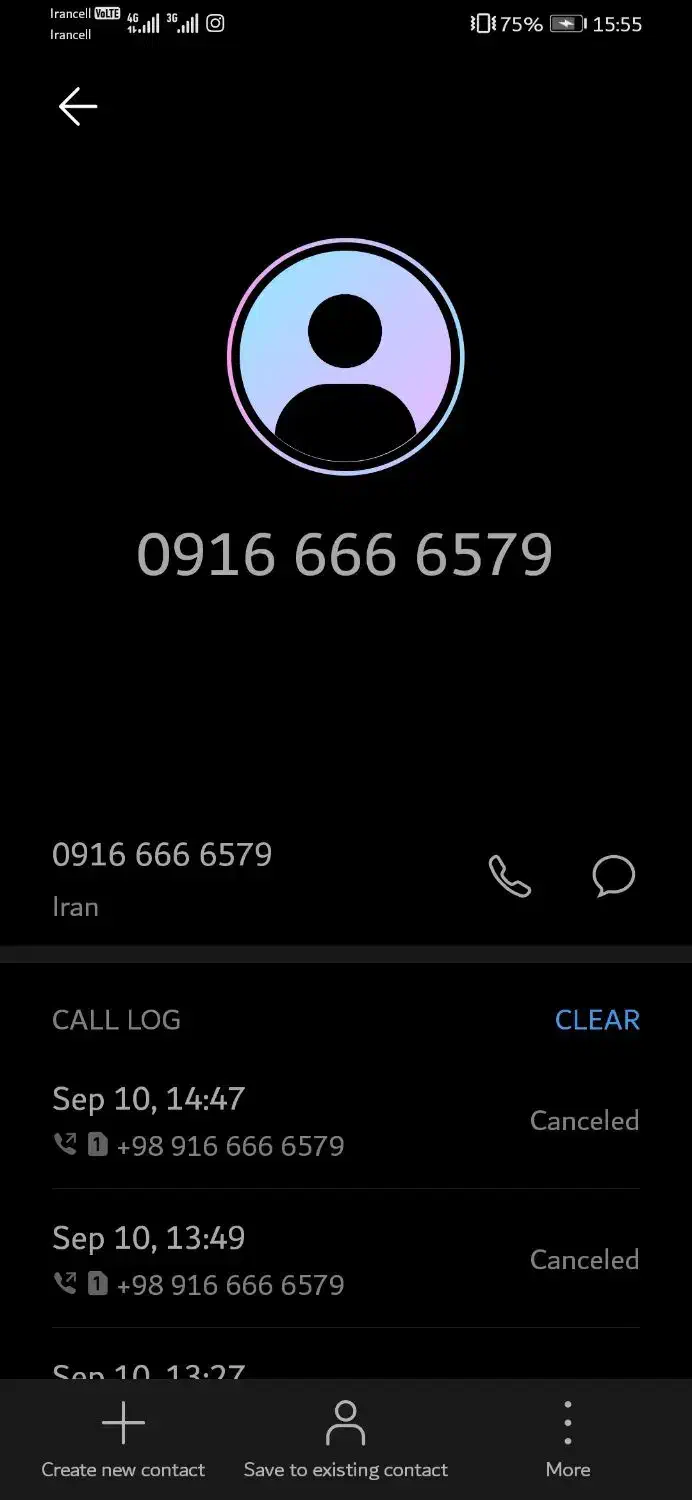Open the Sep 10, 14:47 call entry
The image size is (692, 1500).
coord(345,1121)
